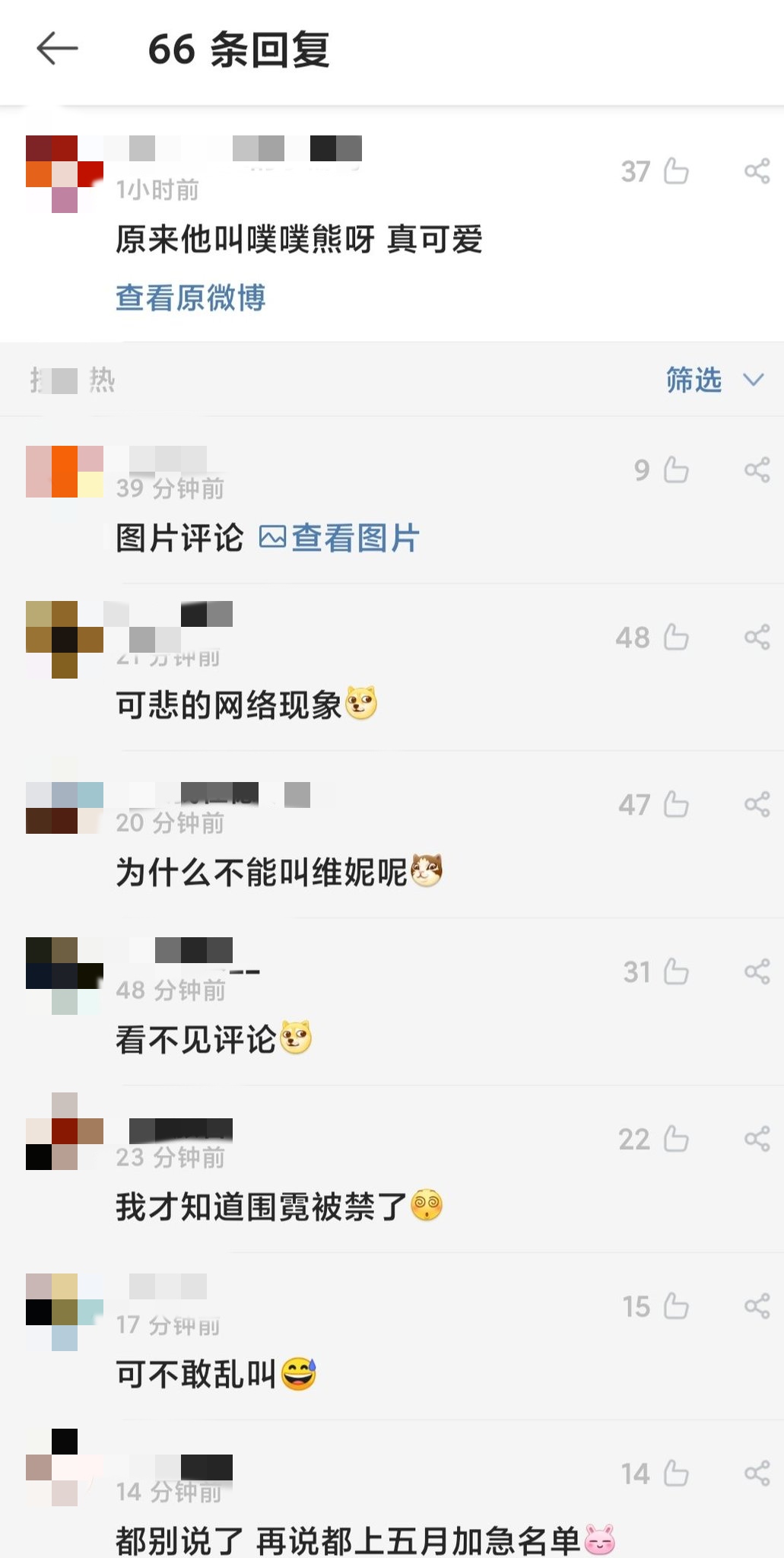Like the reply '可不敢乱叫'

click(676, 1306)
